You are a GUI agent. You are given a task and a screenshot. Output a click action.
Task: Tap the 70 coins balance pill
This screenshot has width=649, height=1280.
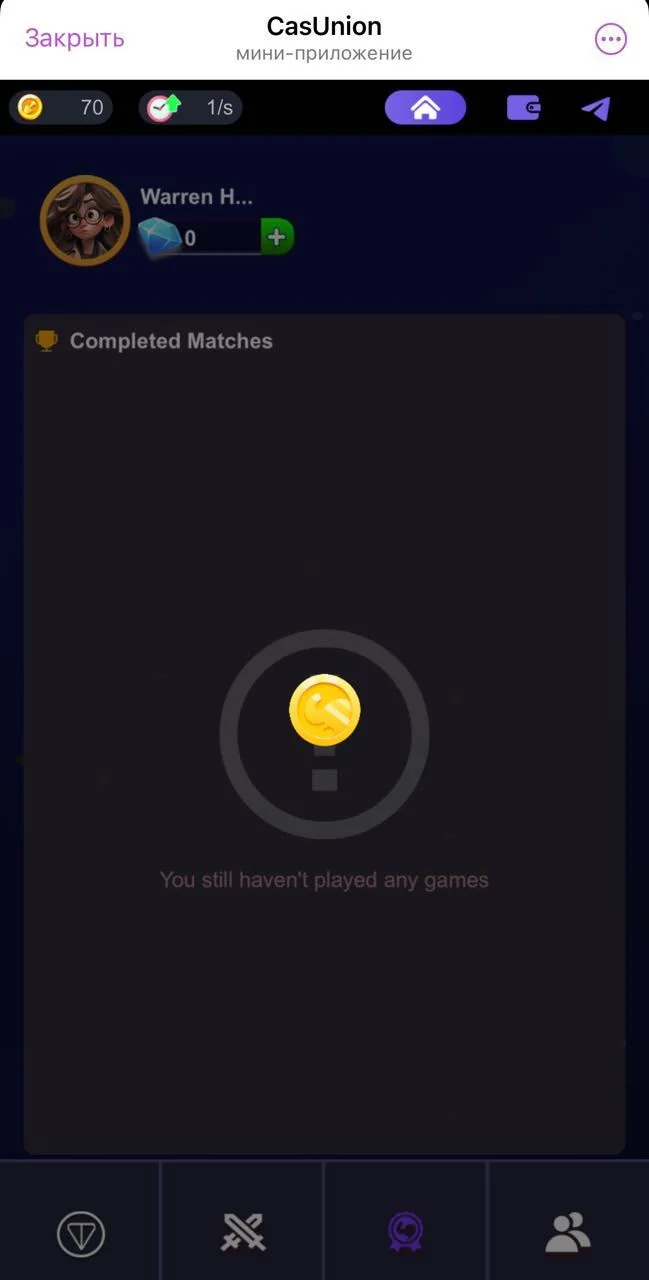point(61,107)
